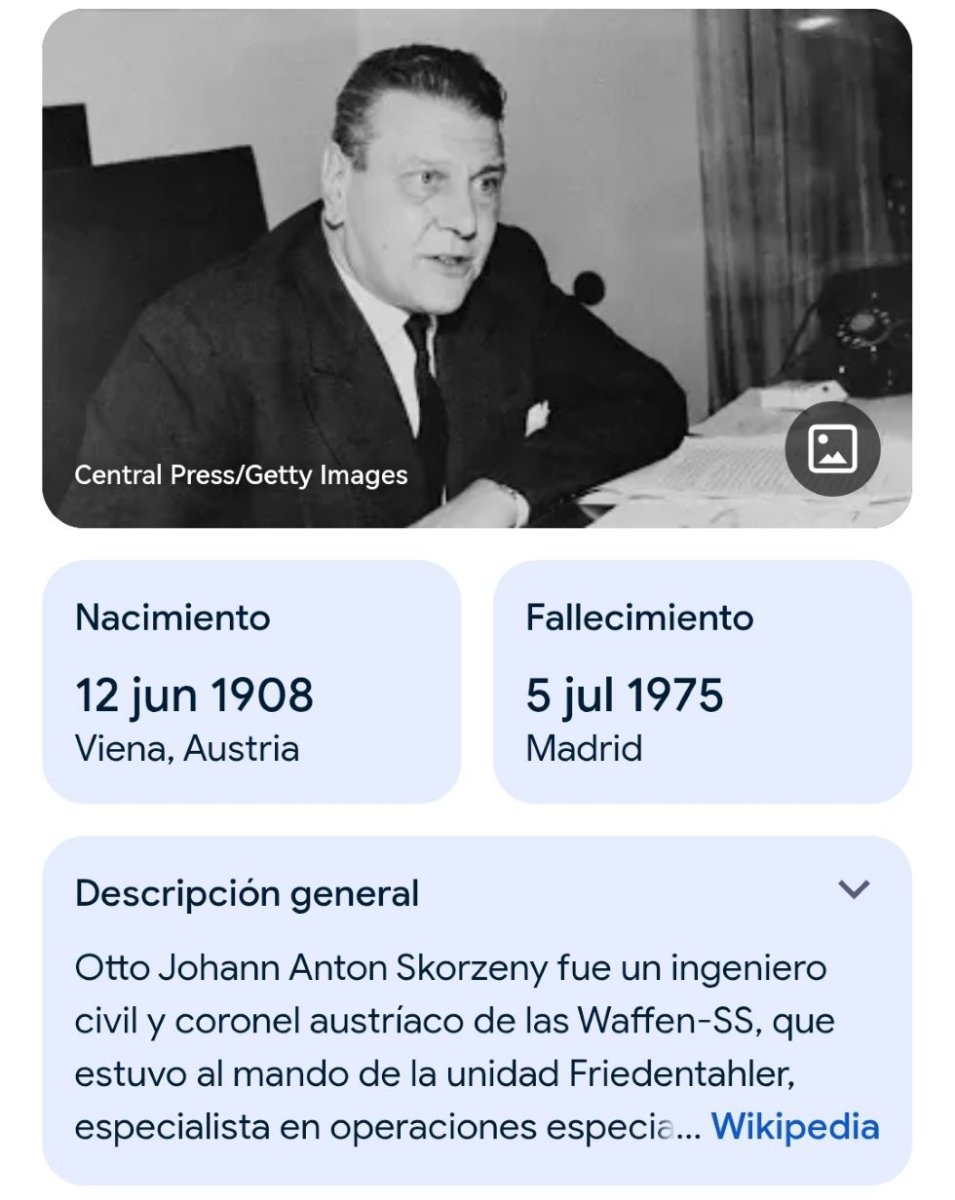Collapse the Descripción general section

point(853,889)
